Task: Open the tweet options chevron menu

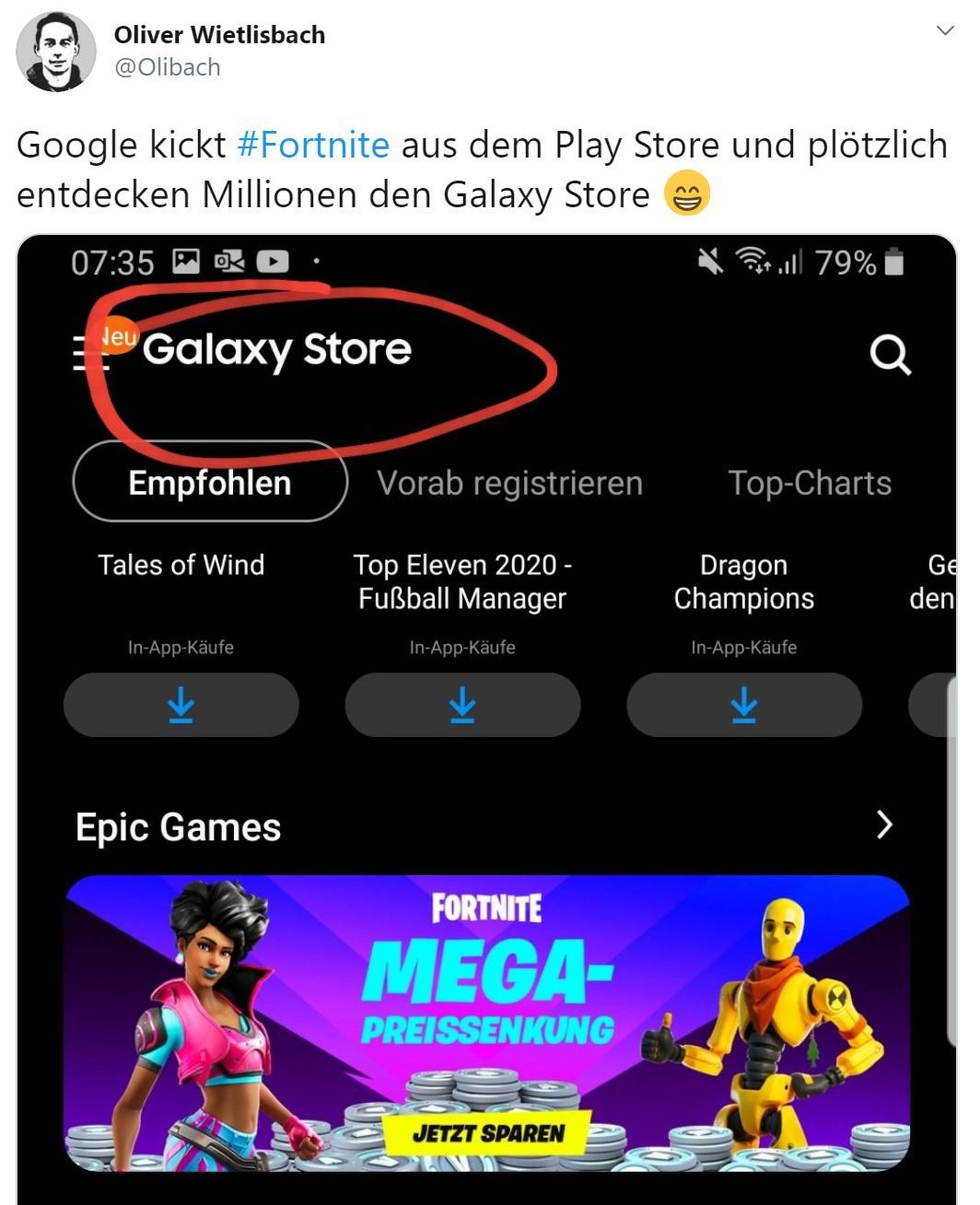Action: coord(944,30)
